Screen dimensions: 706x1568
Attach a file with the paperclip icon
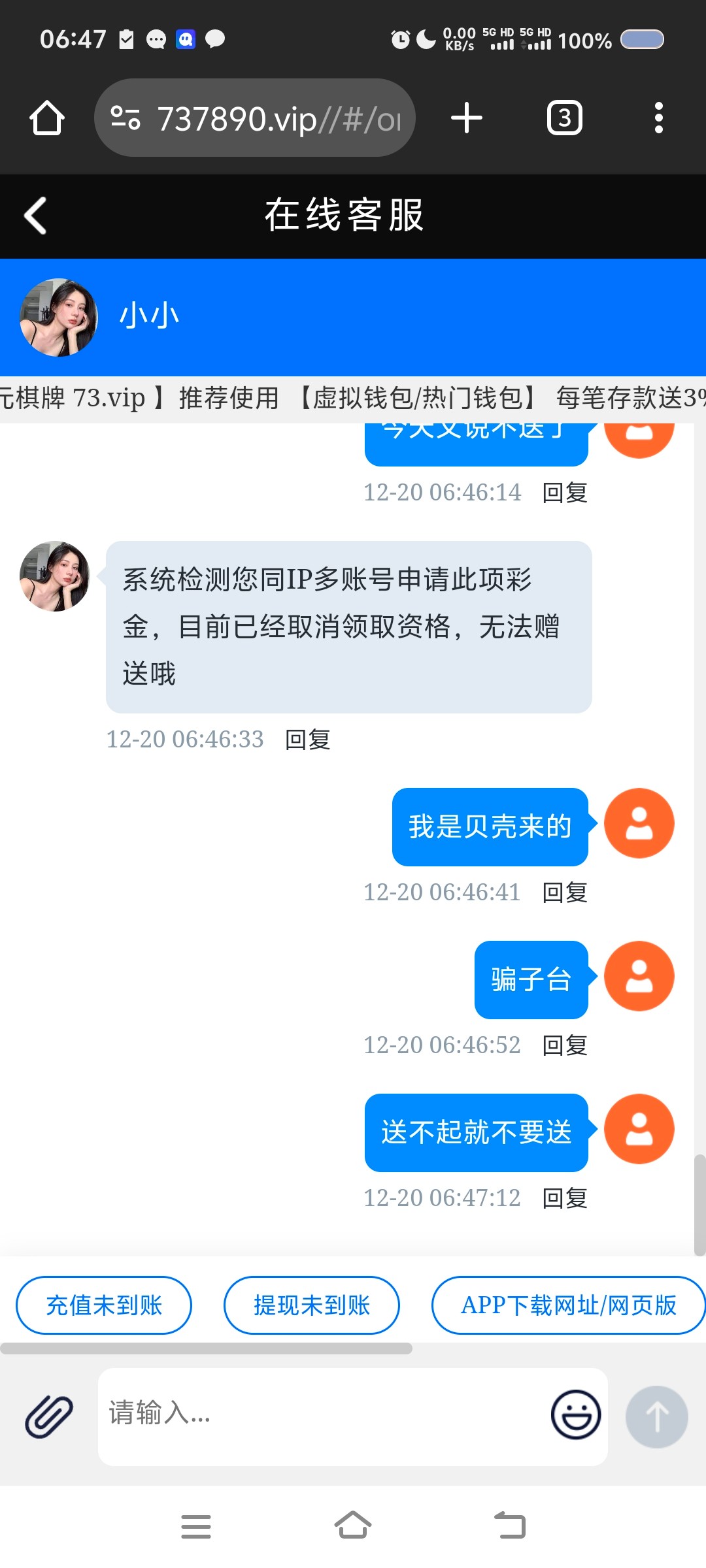[49, 1416]
